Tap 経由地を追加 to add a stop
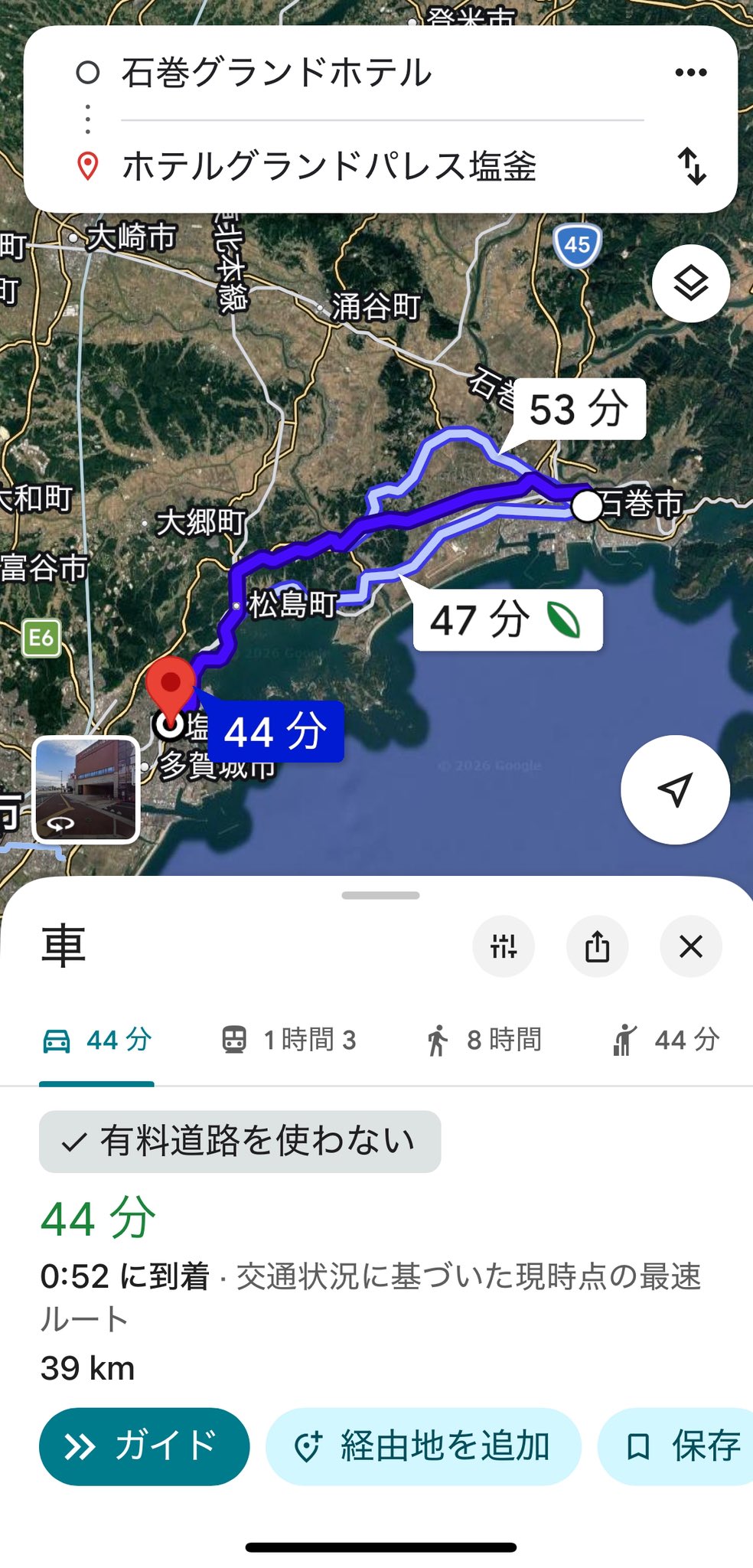753x1568 pixels. [x=422, y=1446]
